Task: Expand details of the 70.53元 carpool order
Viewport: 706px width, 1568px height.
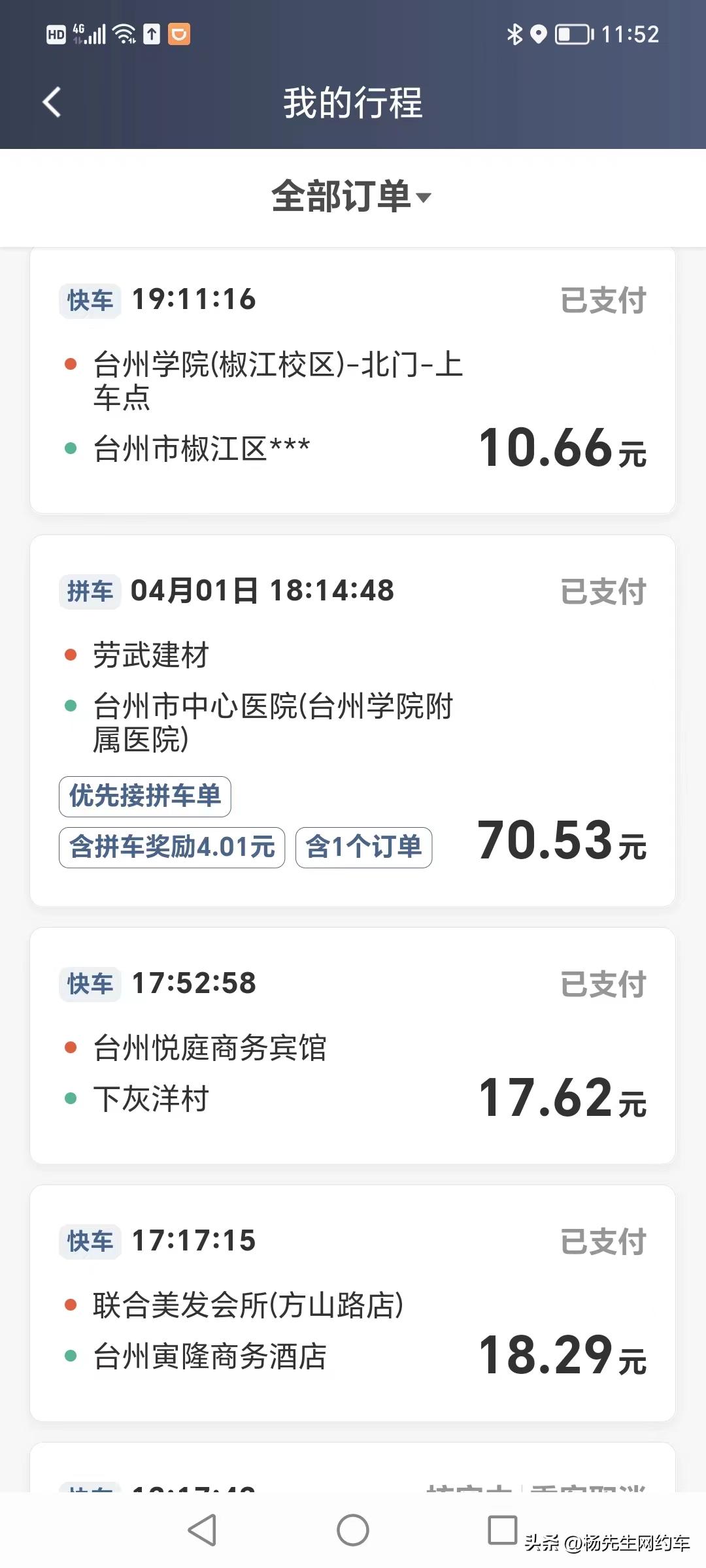Action: pos(353,719)
